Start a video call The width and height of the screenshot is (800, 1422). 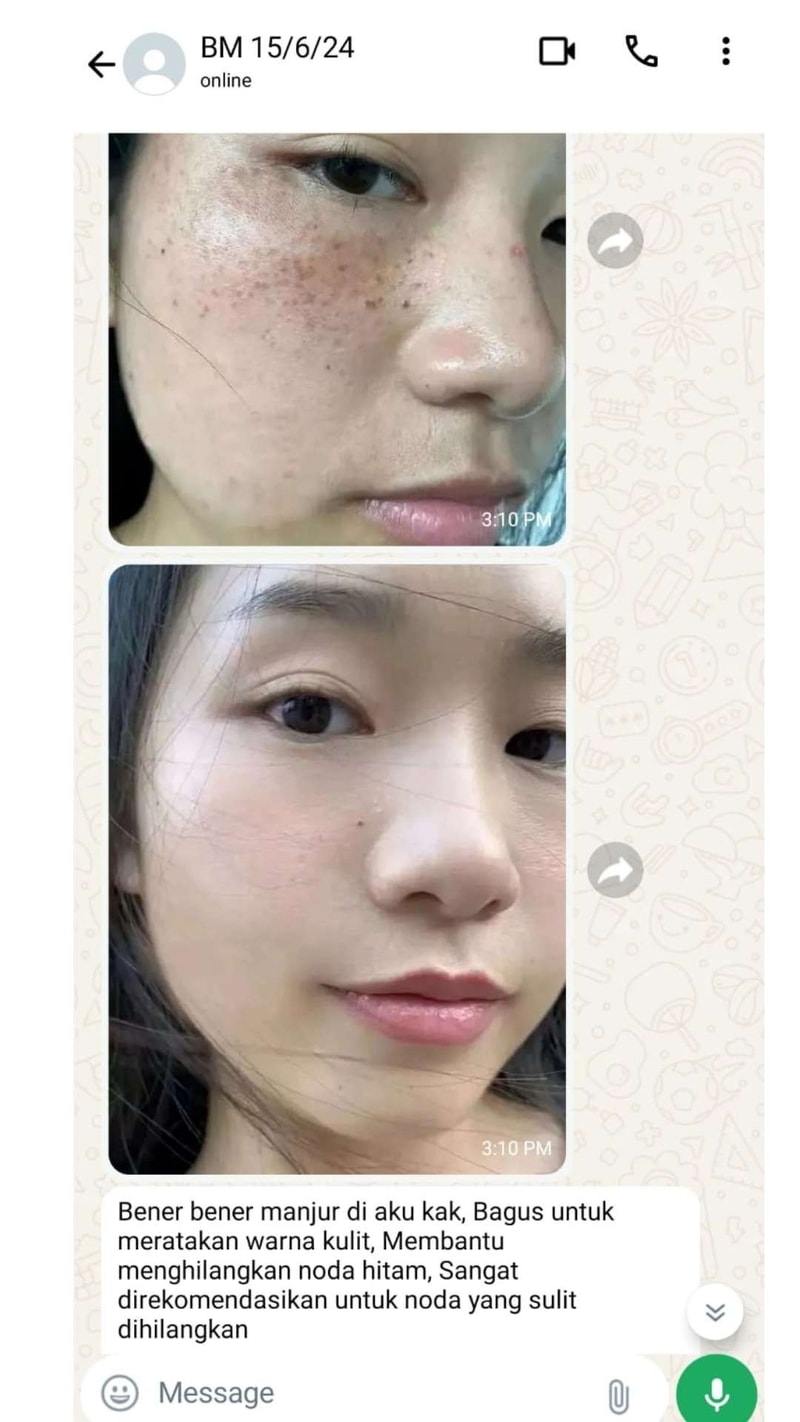(557, 51)
